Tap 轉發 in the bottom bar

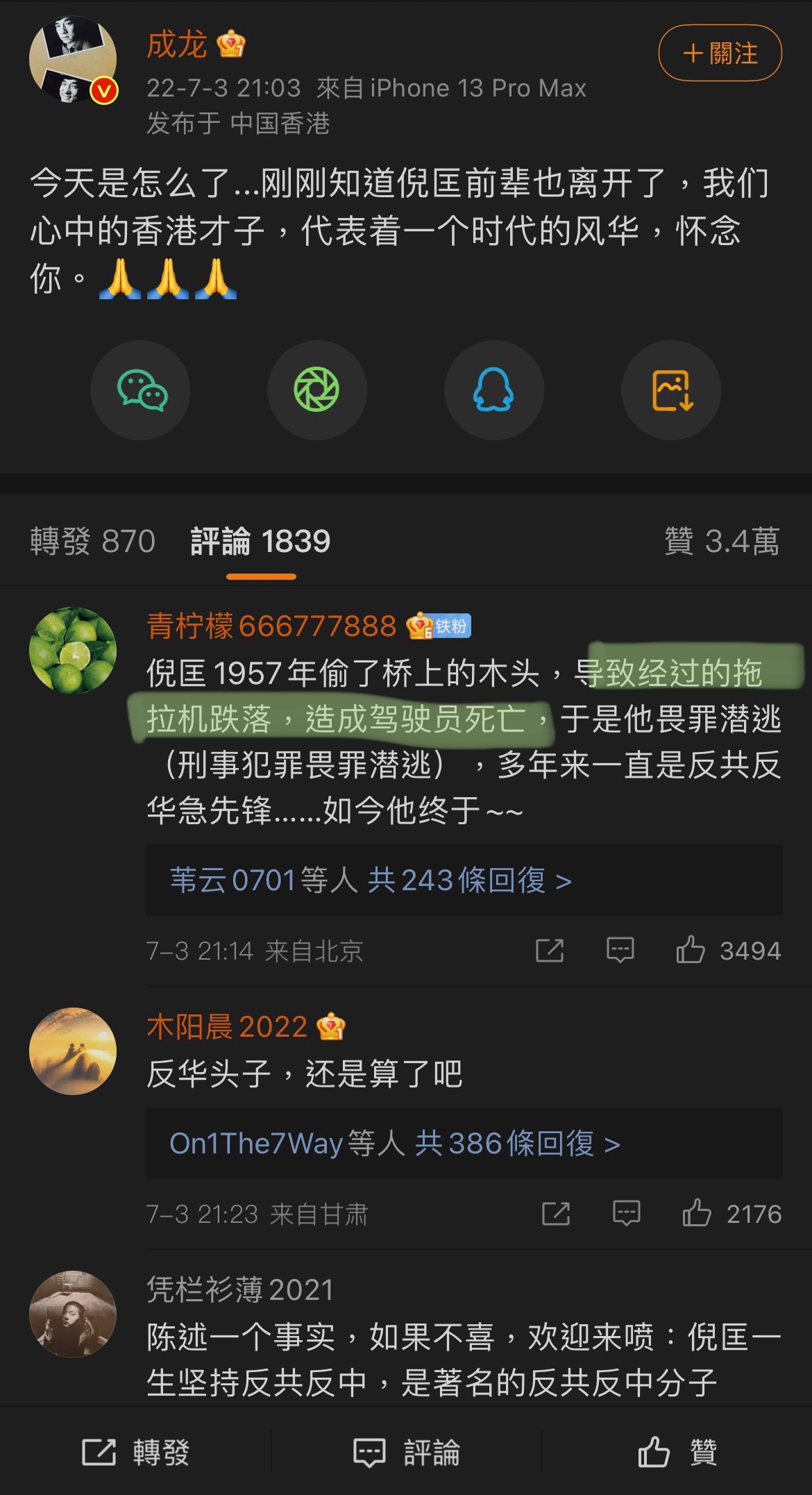click(x=135, y=1452)
